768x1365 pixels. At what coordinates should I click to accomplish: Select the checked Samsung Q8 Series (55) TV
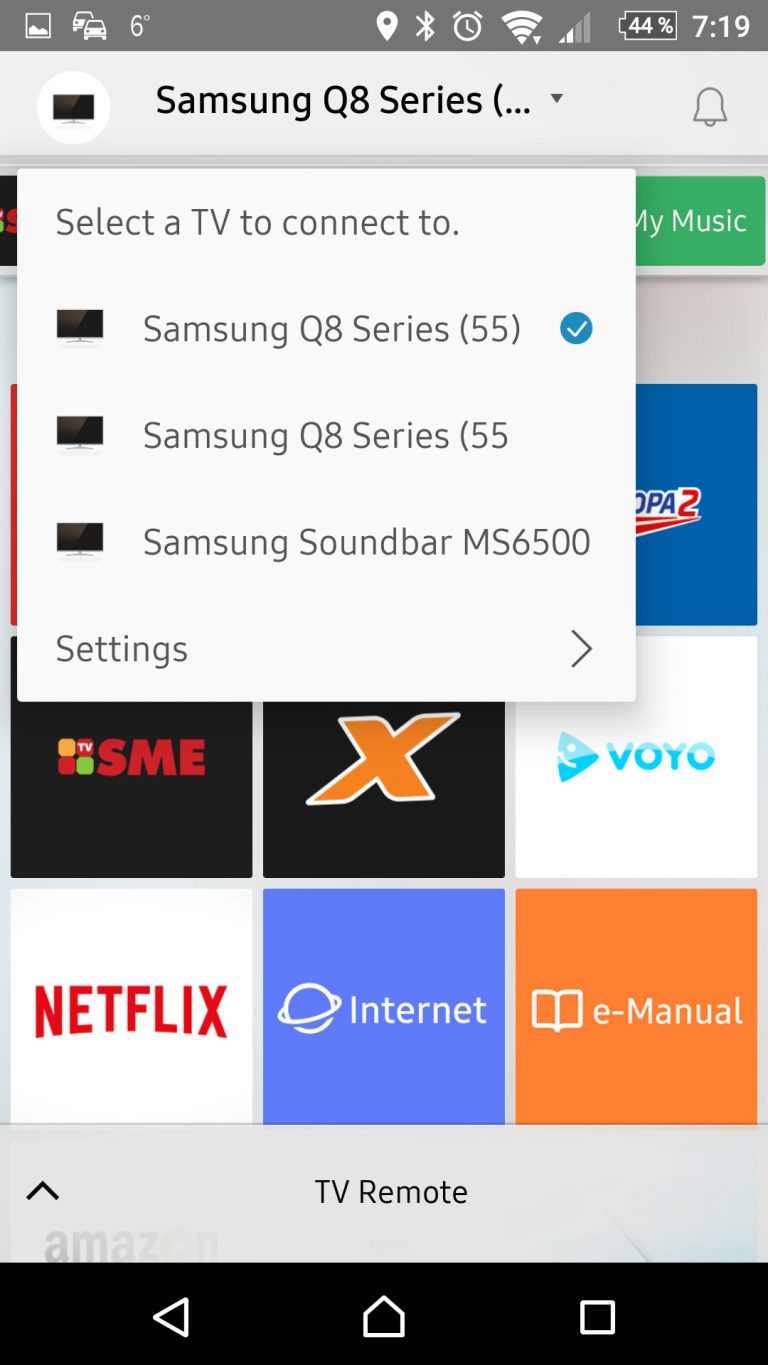326,328
